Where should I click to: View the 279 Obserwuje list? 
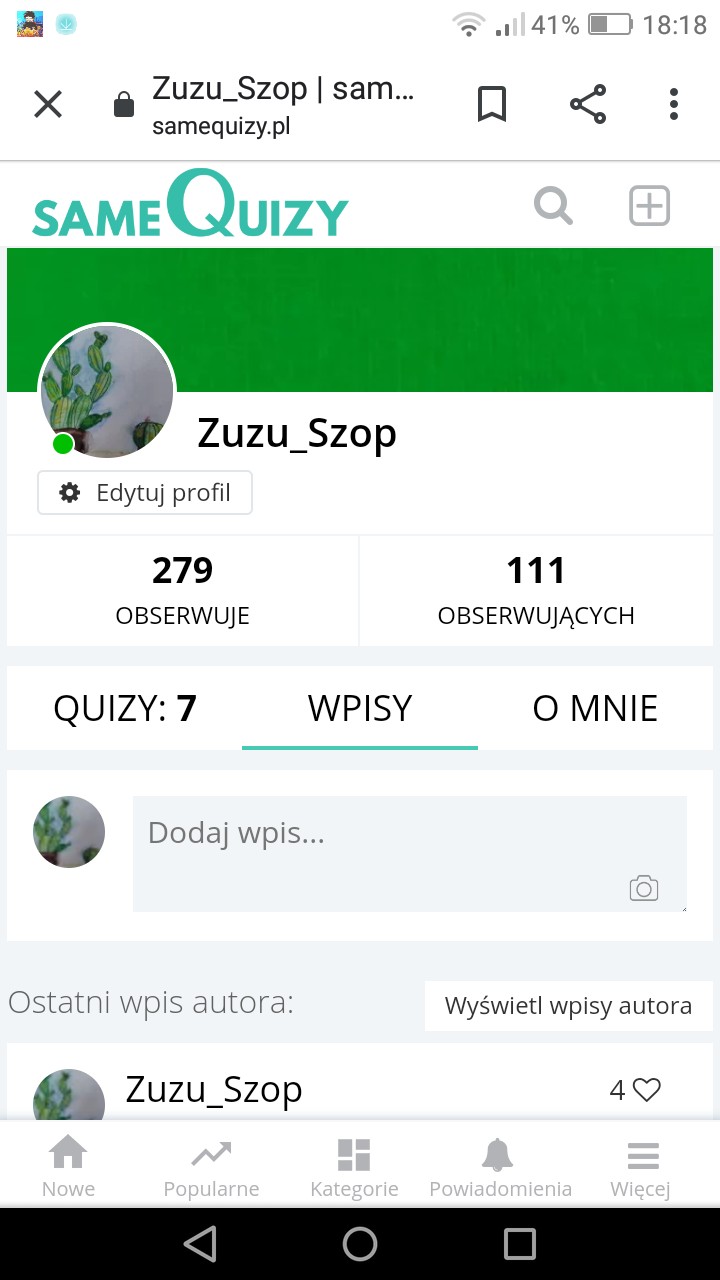click(183, 590)
